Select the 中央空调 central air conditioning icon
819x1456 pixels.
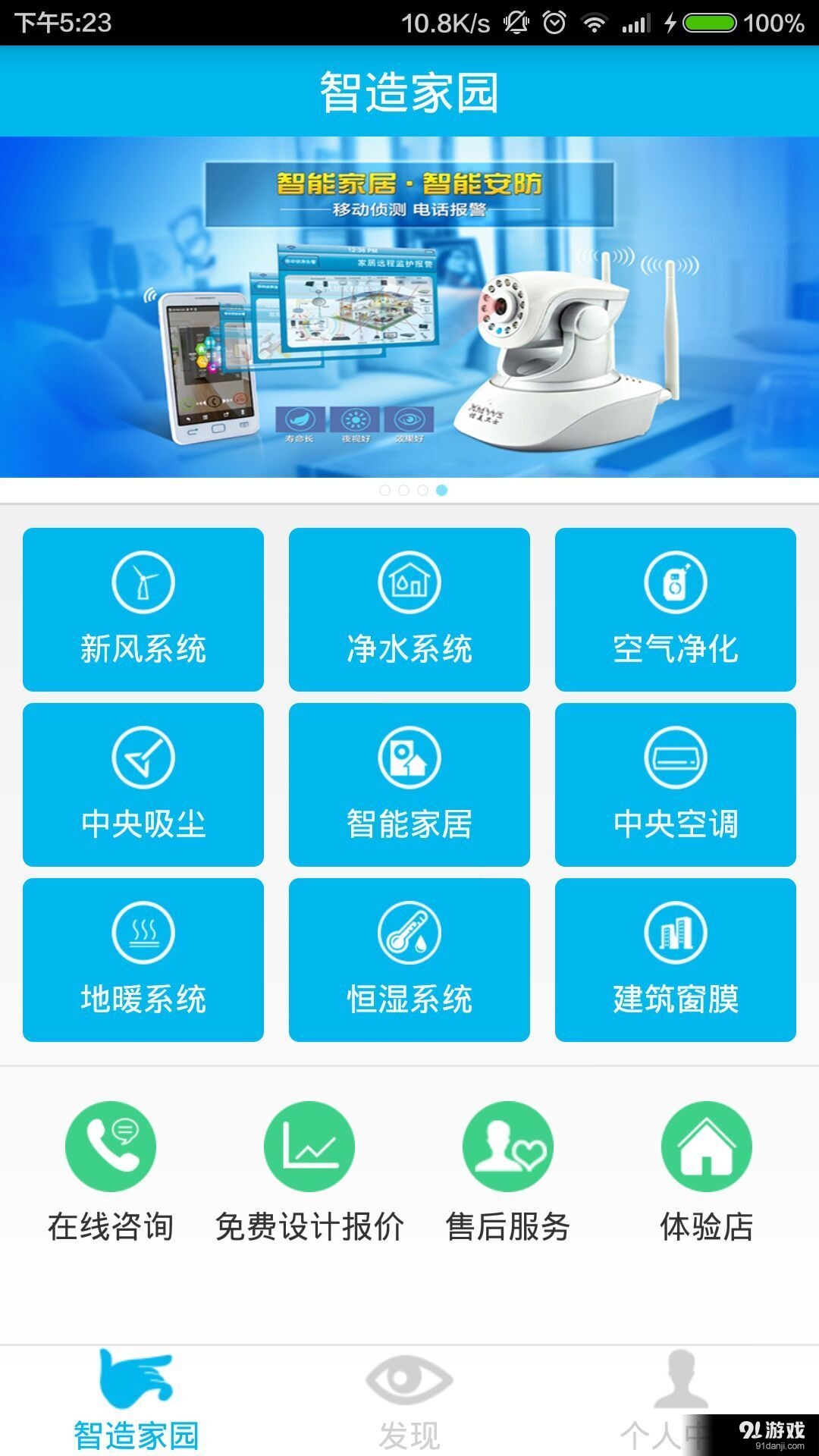click(676, 783)
